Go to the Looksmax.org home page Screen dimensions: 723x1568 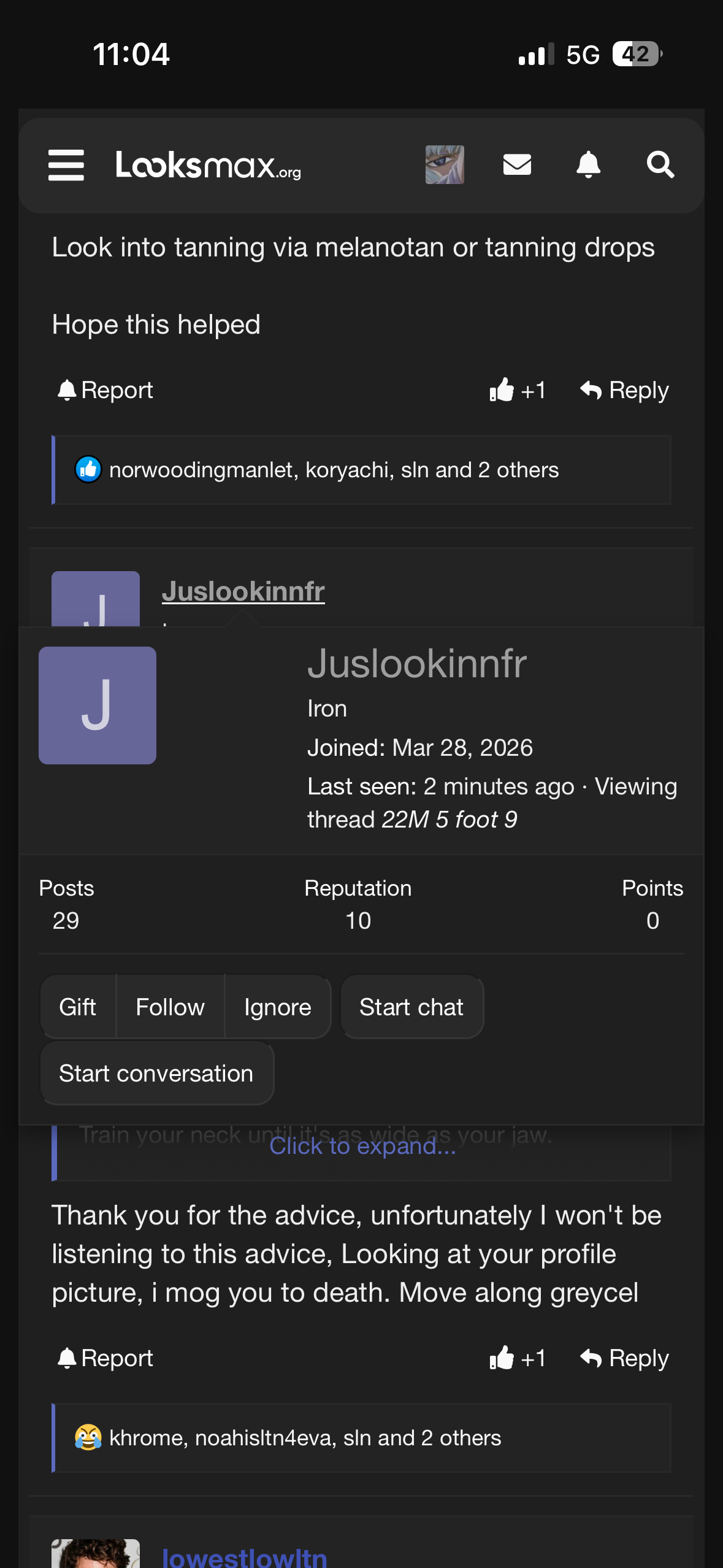tap(208, 165)
